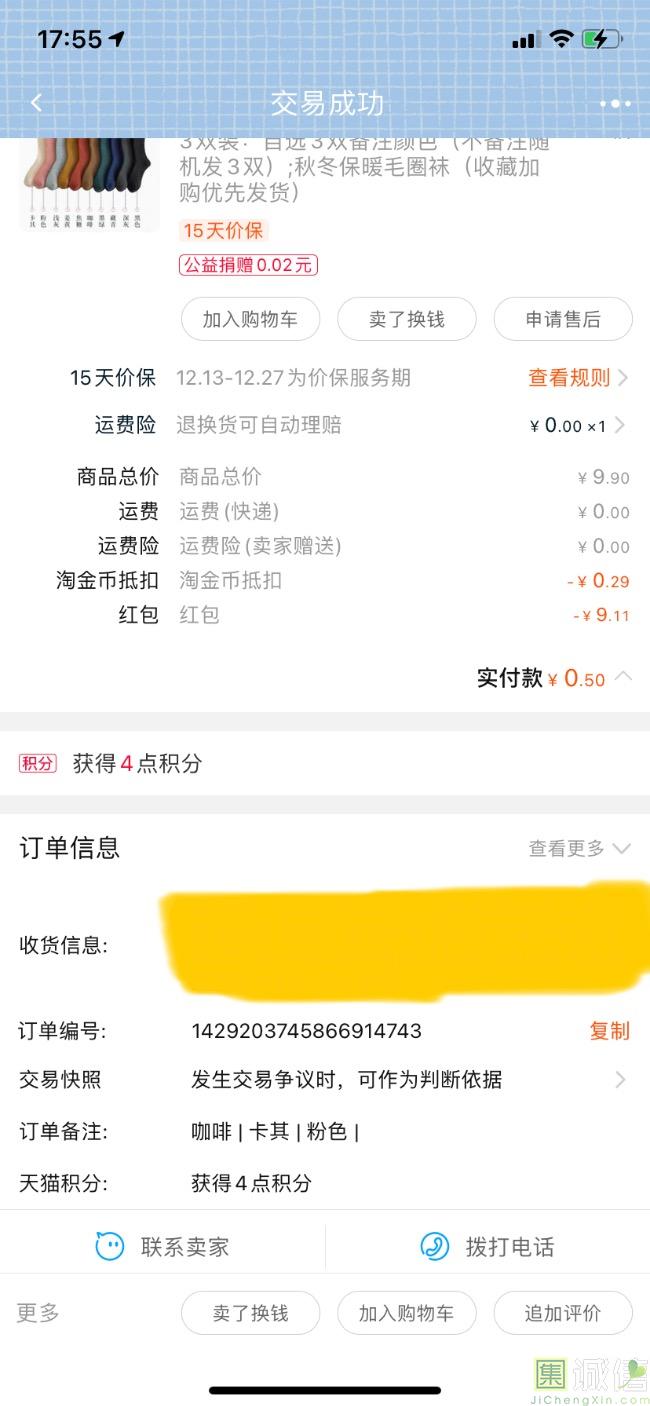Tap 追加评价 to add a follow-up review

[563, 1313]
